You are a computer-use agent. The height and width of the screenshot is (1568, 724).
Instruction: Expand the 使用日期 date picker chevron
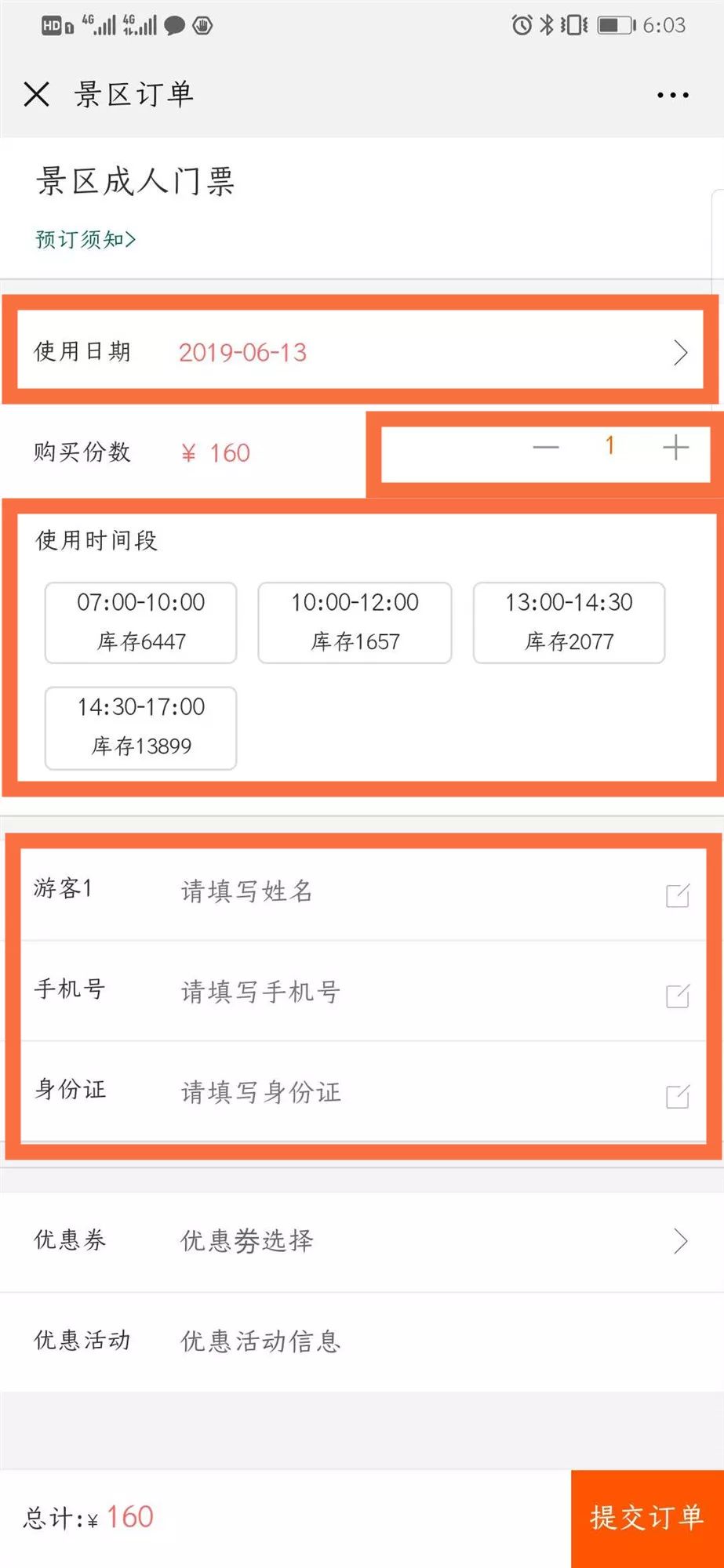(x=682, y=353)
